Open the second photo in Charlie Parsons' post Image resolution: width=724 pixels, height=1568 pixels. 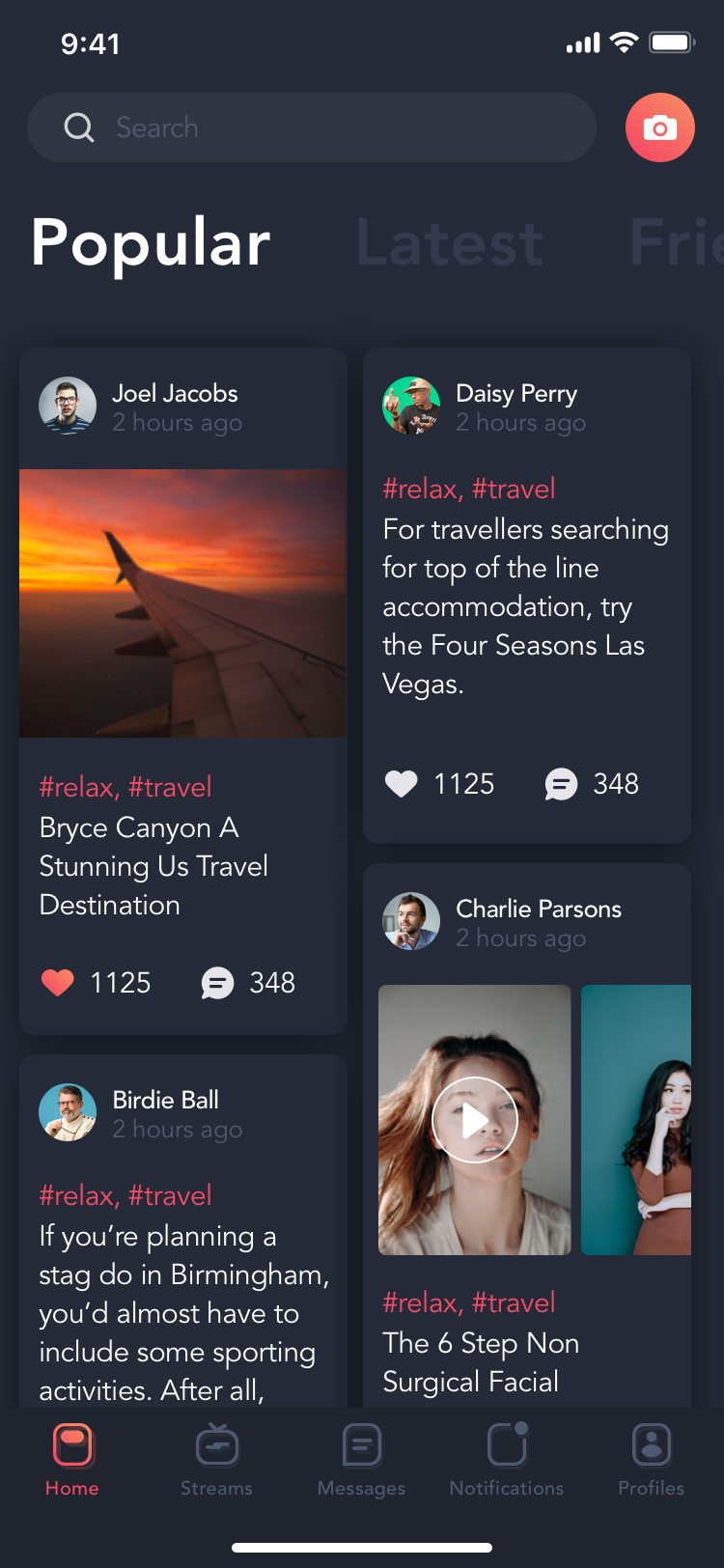point(636,1120)
